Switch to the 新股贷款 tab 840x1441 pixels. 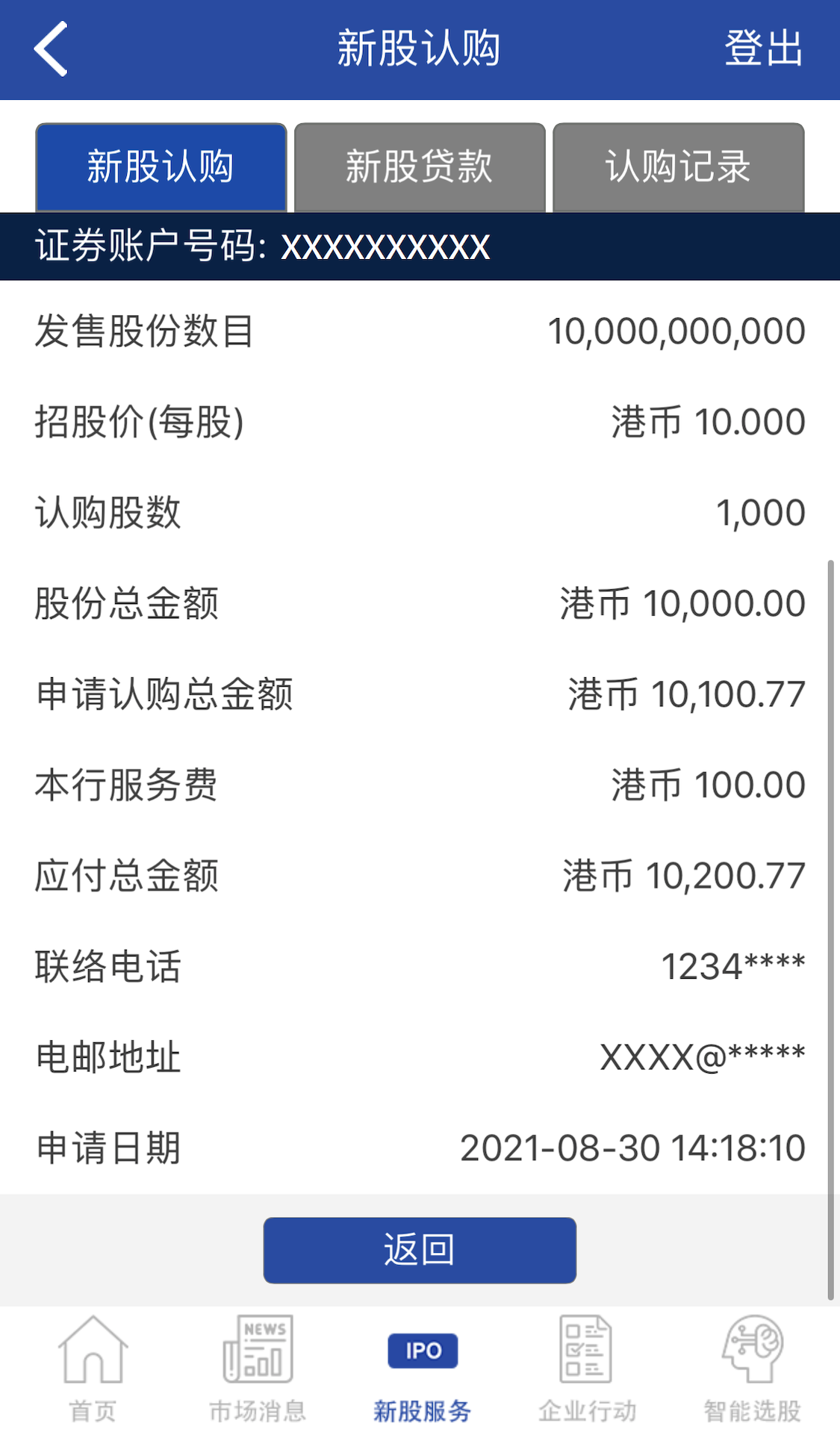coord(420,167)
